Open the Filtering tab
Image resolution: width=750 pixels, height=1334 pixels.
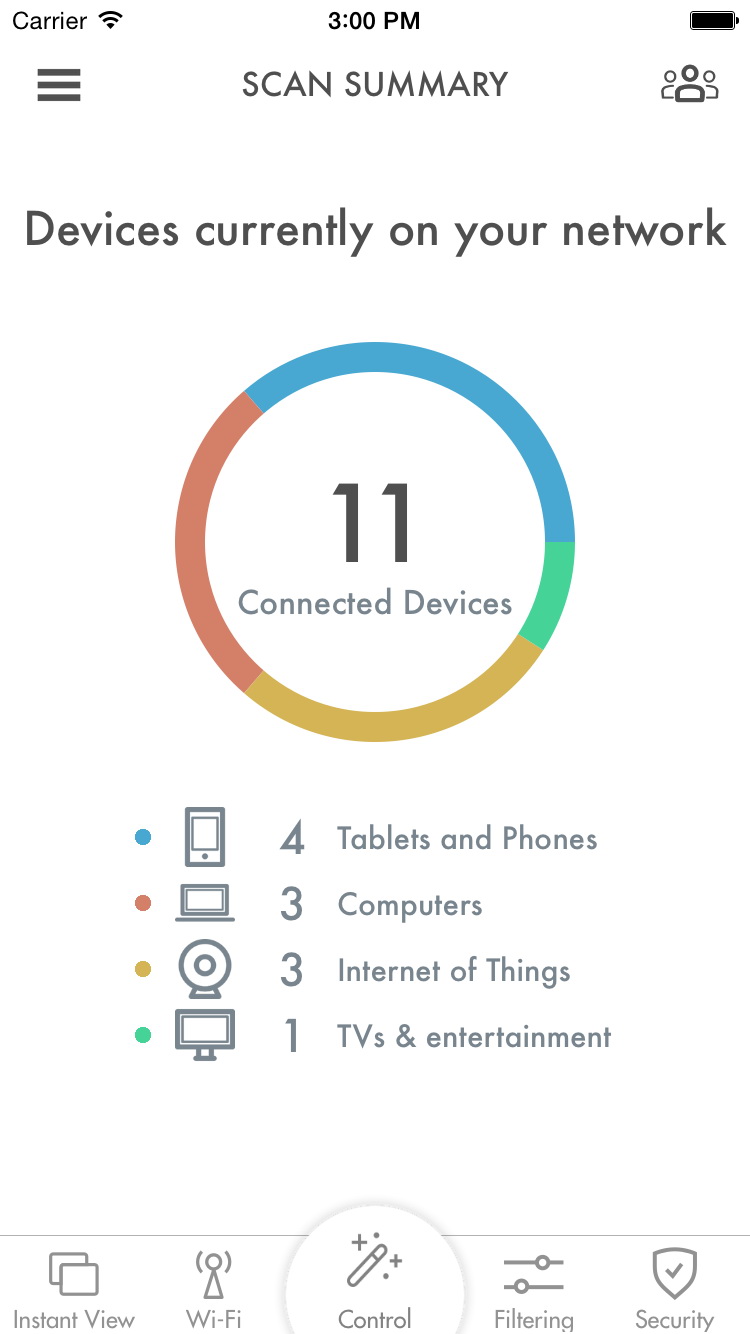[534, 1290]
